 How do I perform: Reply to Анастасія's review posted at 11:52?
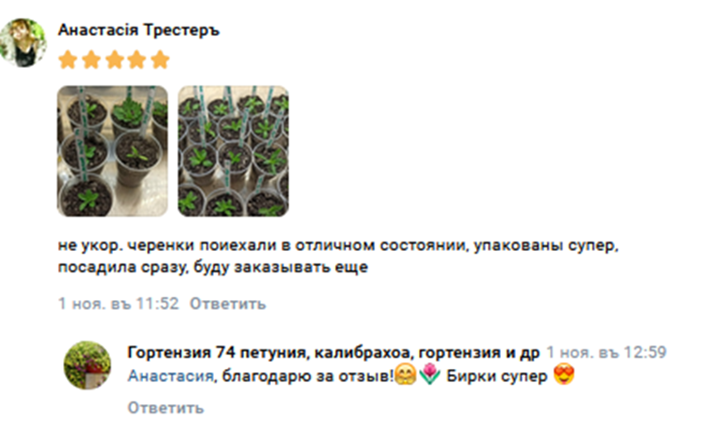[x=227, y=303]
